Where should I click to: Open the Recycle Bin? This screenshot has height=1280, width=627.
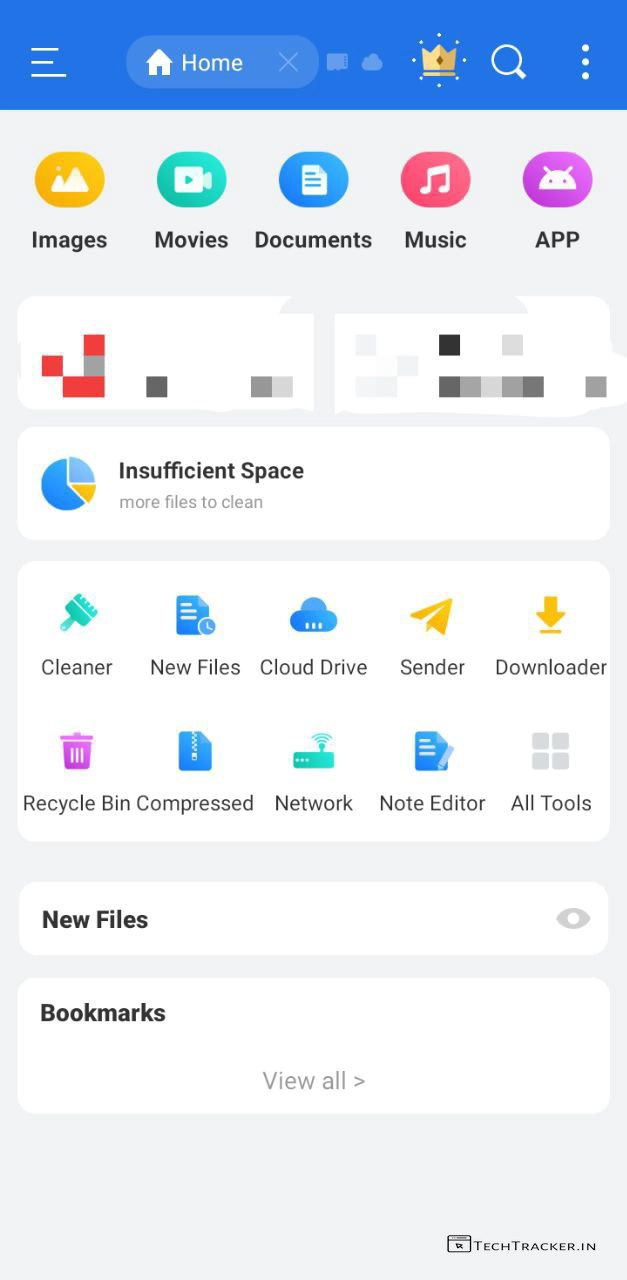(77, 769)
